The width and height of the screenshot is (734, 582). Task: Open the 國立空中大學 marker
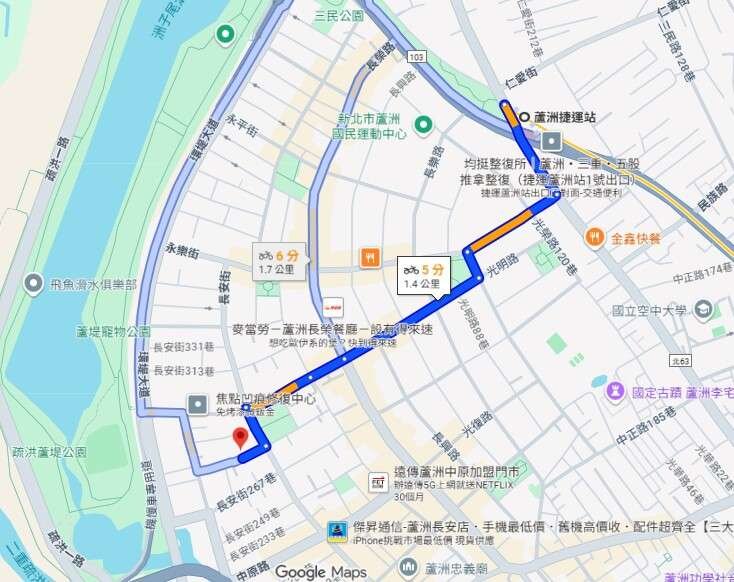(x=704, y=310)
